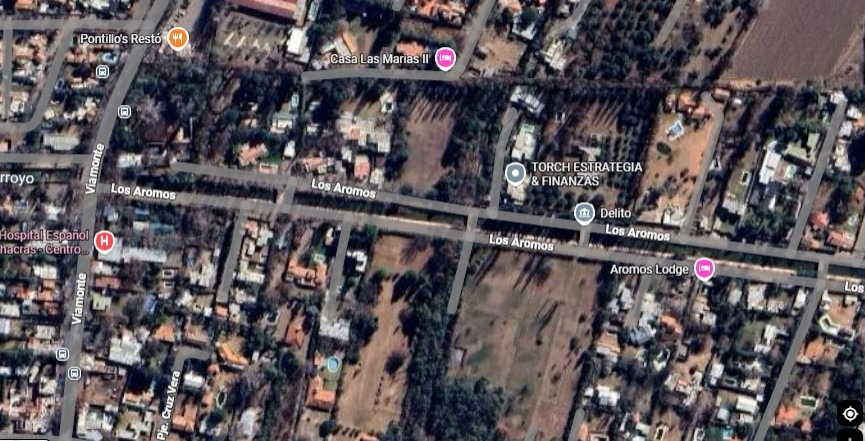Open Pontillo's Restó restaurant marker

[x=178, y=39]
